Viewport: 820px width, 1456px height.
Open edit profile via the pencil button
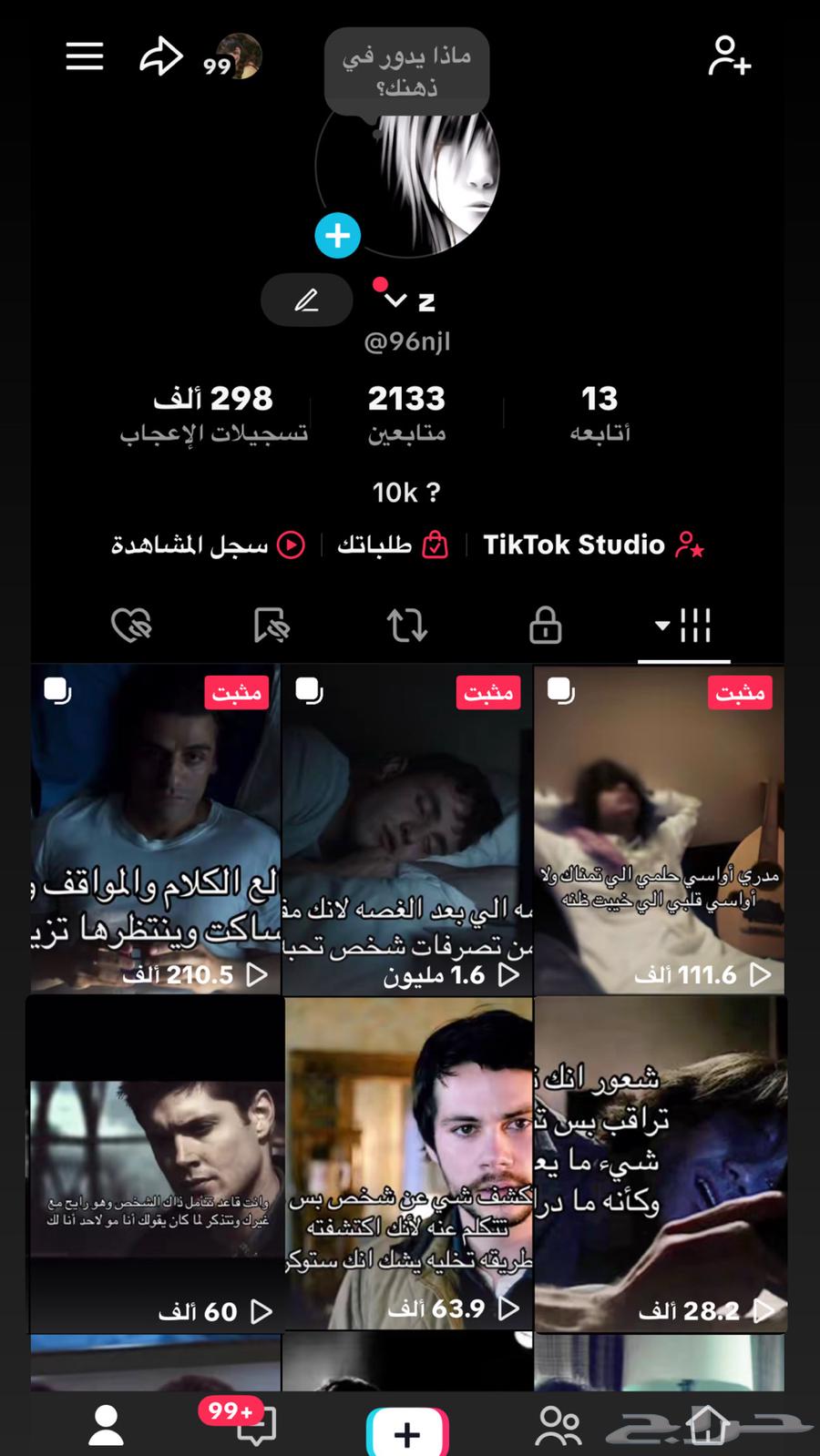point(307,300)
